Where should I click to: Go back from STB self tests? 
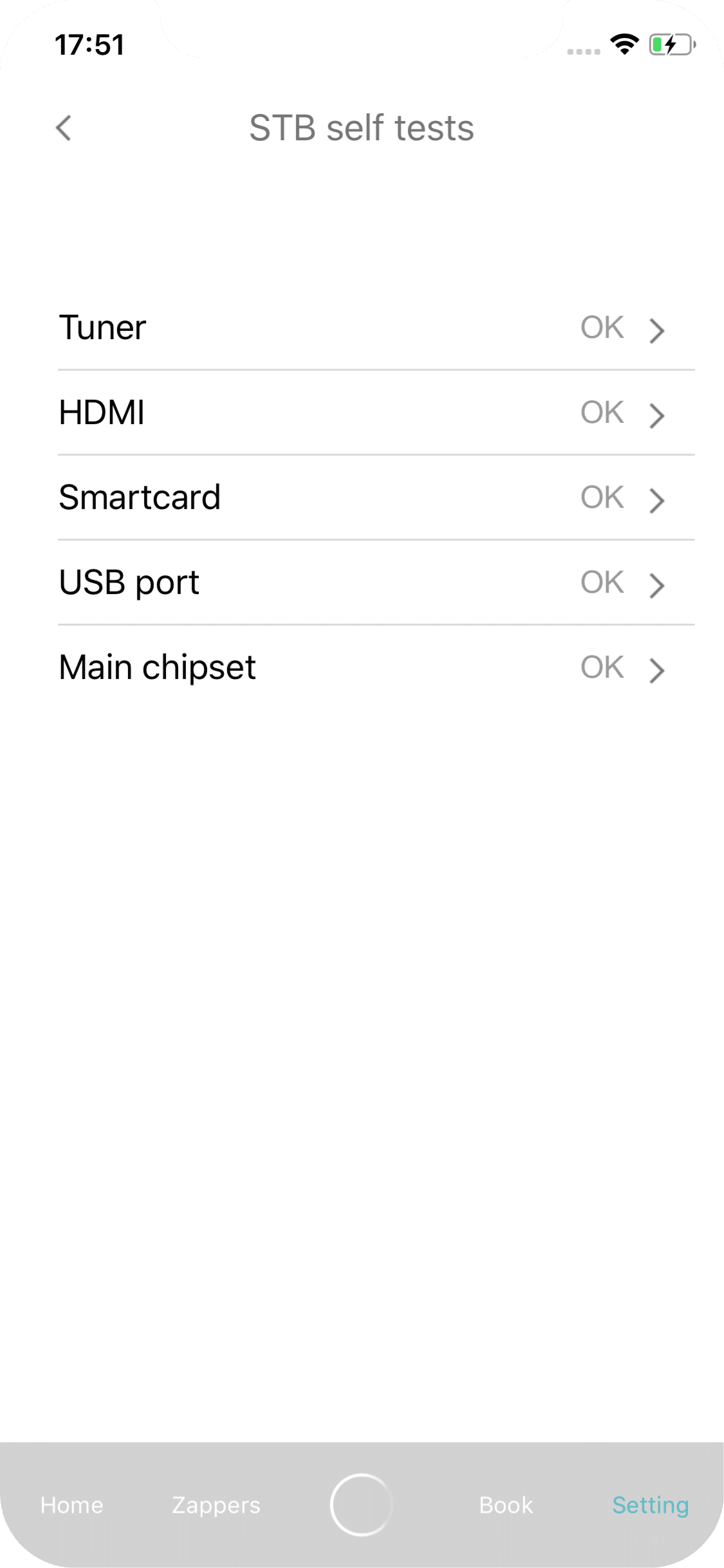pos(64,127)
